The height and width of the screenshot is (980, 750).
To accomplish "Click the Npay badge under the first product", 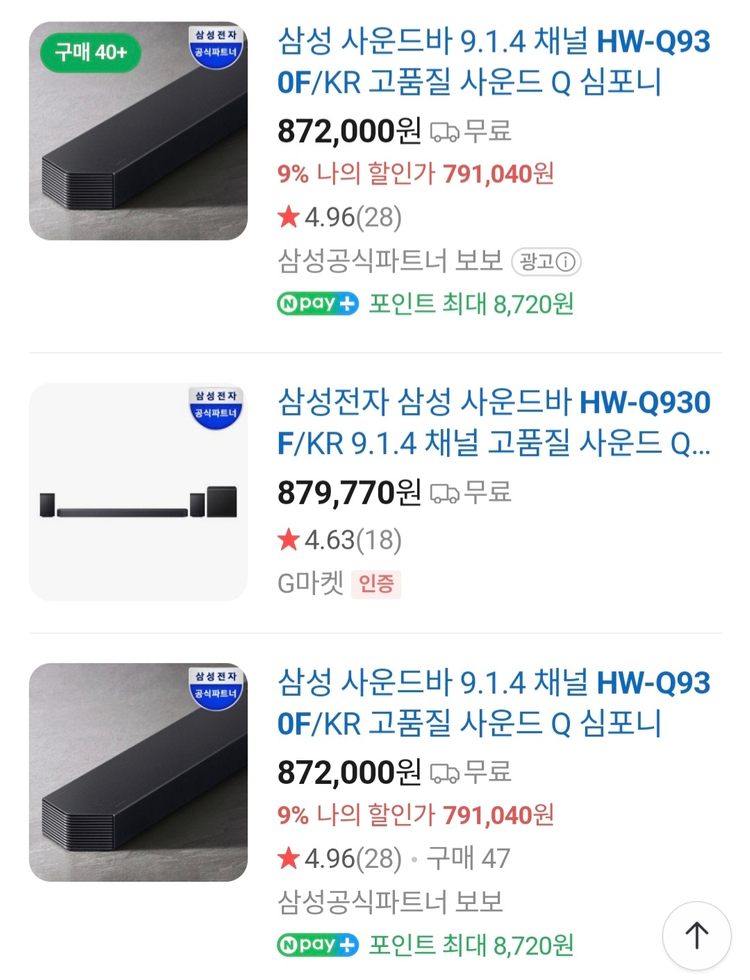I will 316,303.
